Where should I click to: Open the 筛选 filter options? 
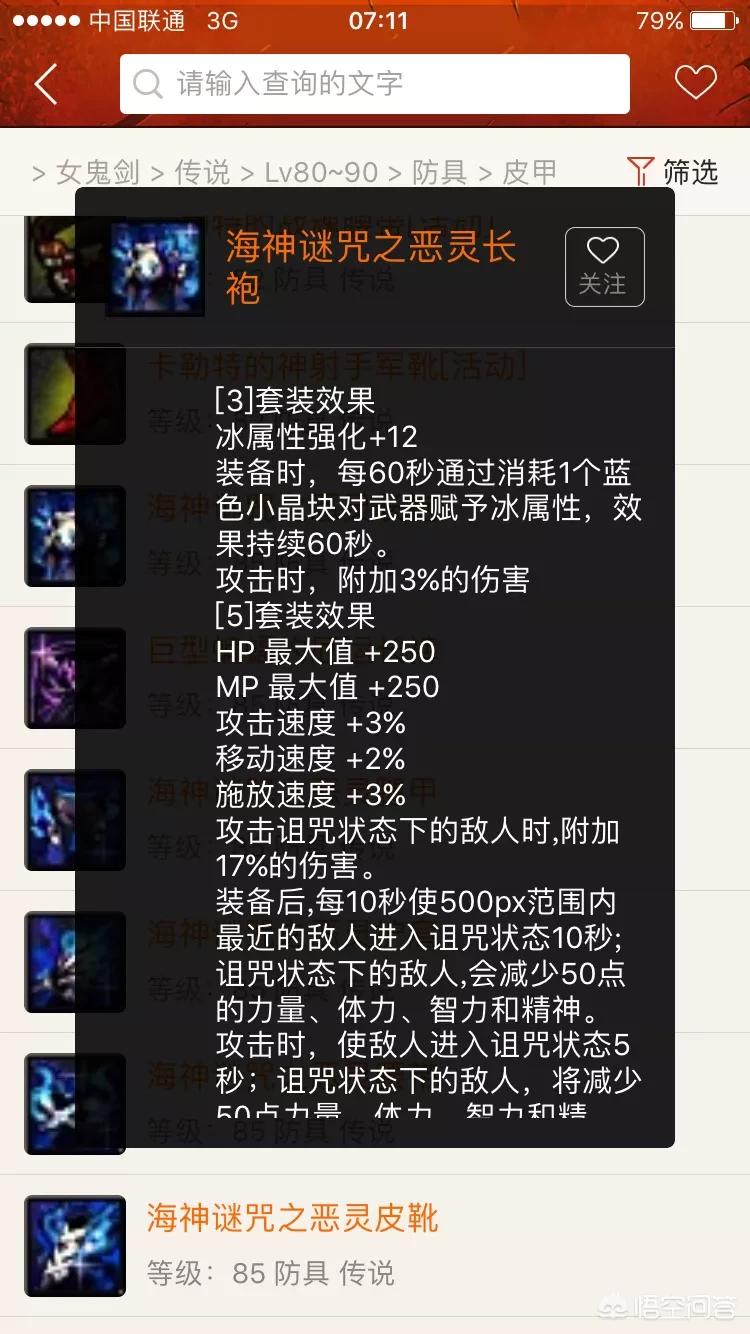click(673, 171)
